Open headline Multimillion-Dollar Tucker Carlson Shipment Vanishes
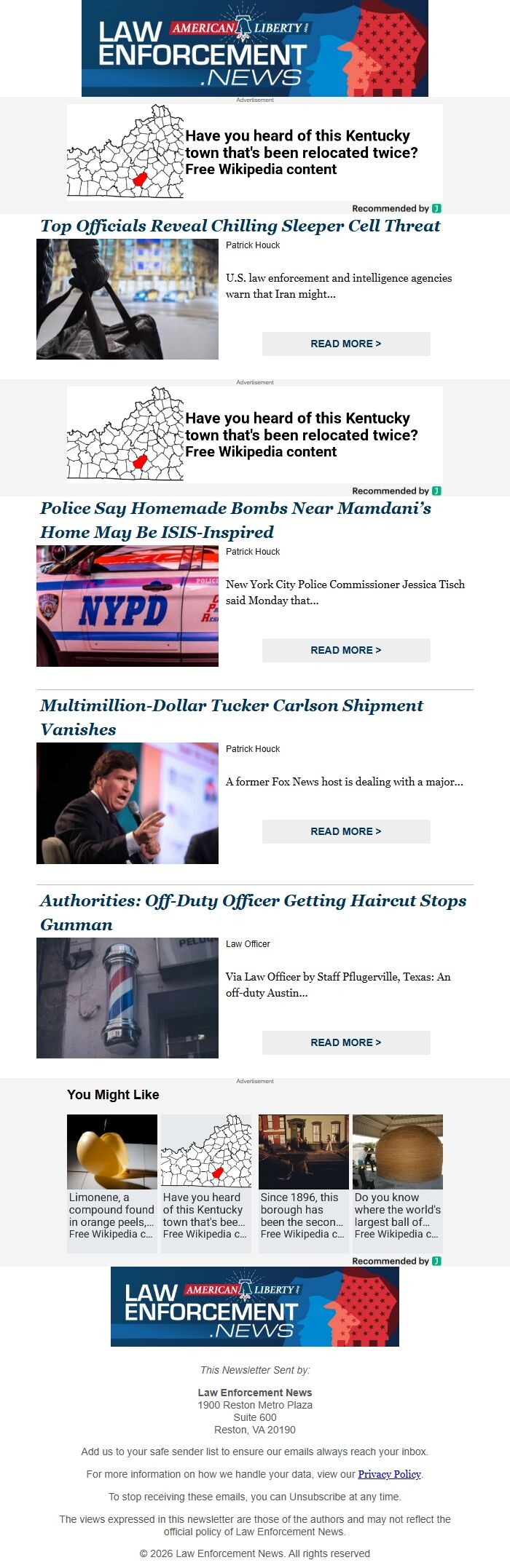This screenshot has height=1568, width=510. coord(231,706)
